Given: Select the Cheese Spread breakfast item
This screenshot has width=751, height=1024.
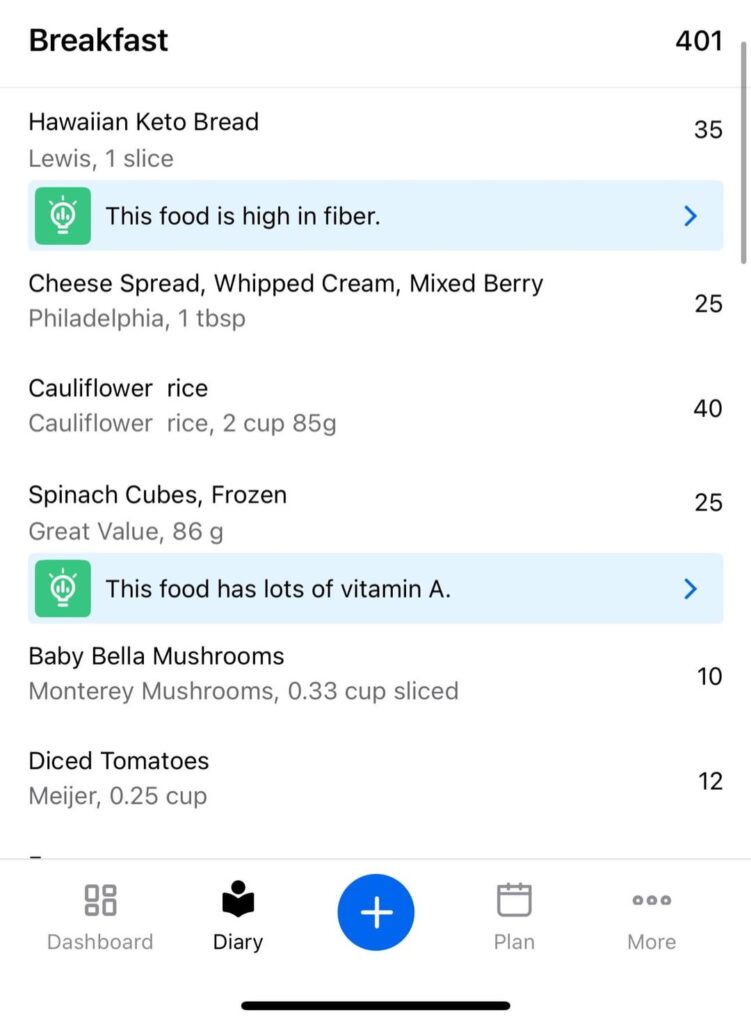Looking at the screenshot, I should coord(300,300).
